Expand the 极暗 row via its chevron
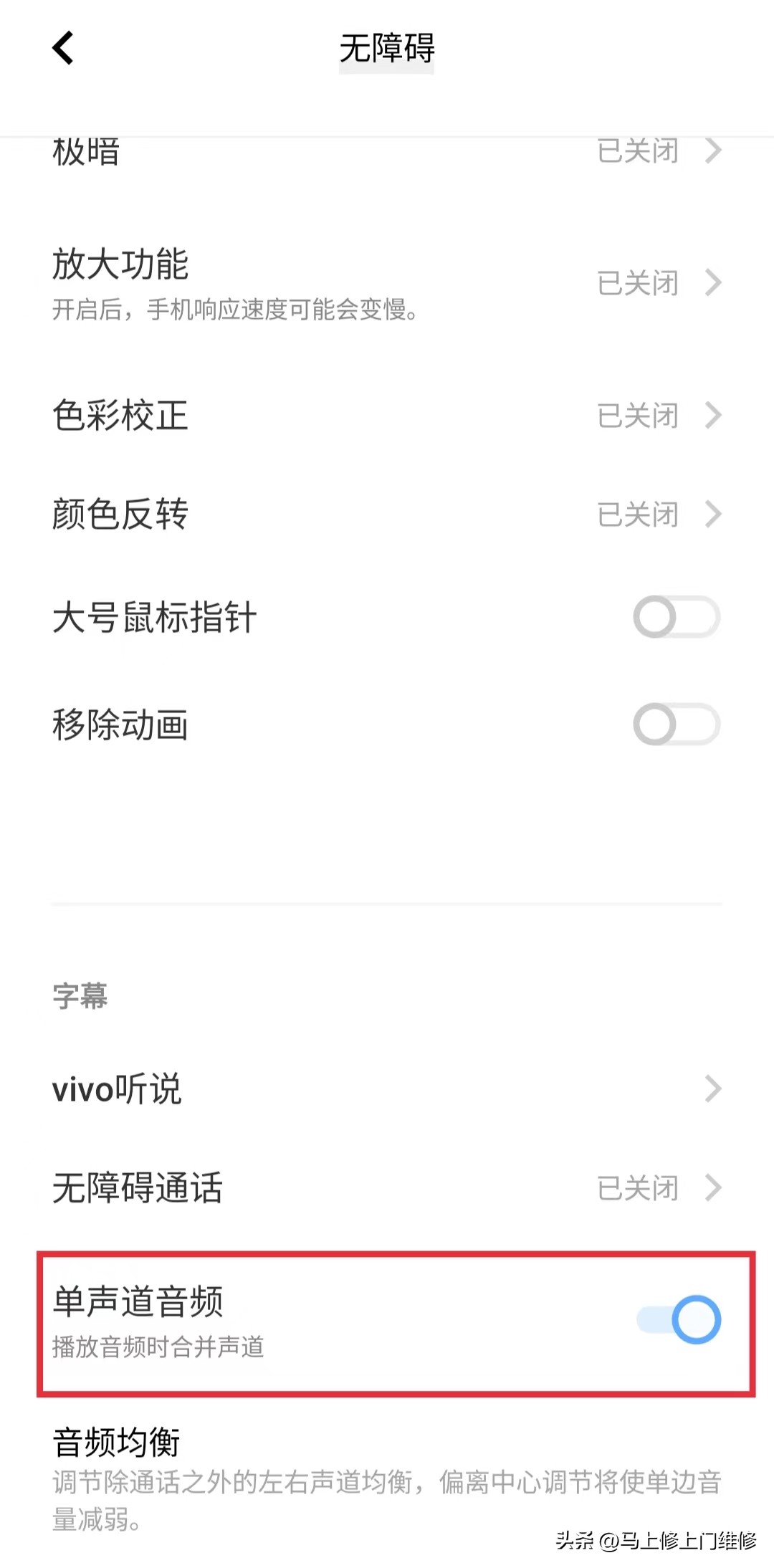Image resolution: width=774 pixels, height=1568 pixels. (x=713, y=150)
